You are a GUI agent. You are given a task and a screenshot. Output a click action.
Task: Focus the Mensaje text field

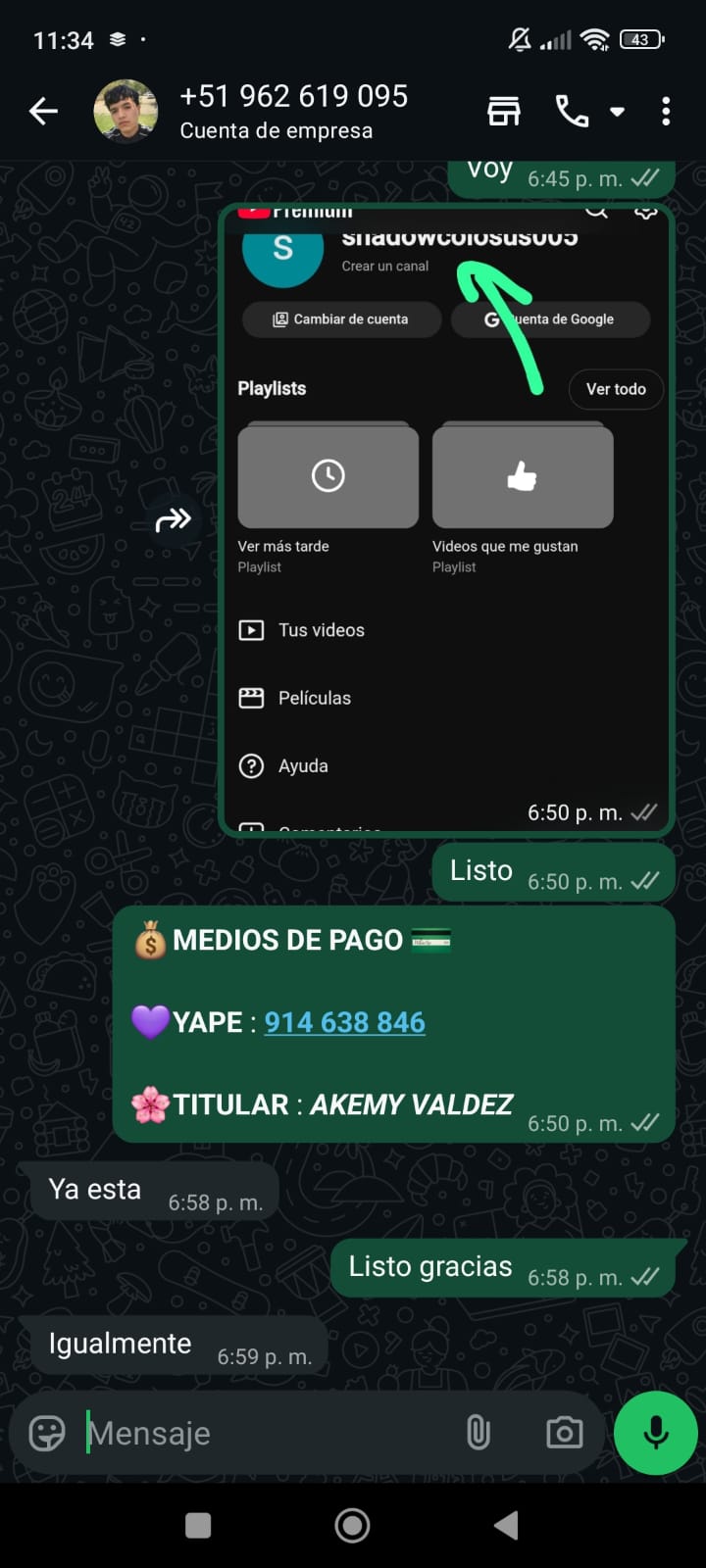tap(265, 1434)
